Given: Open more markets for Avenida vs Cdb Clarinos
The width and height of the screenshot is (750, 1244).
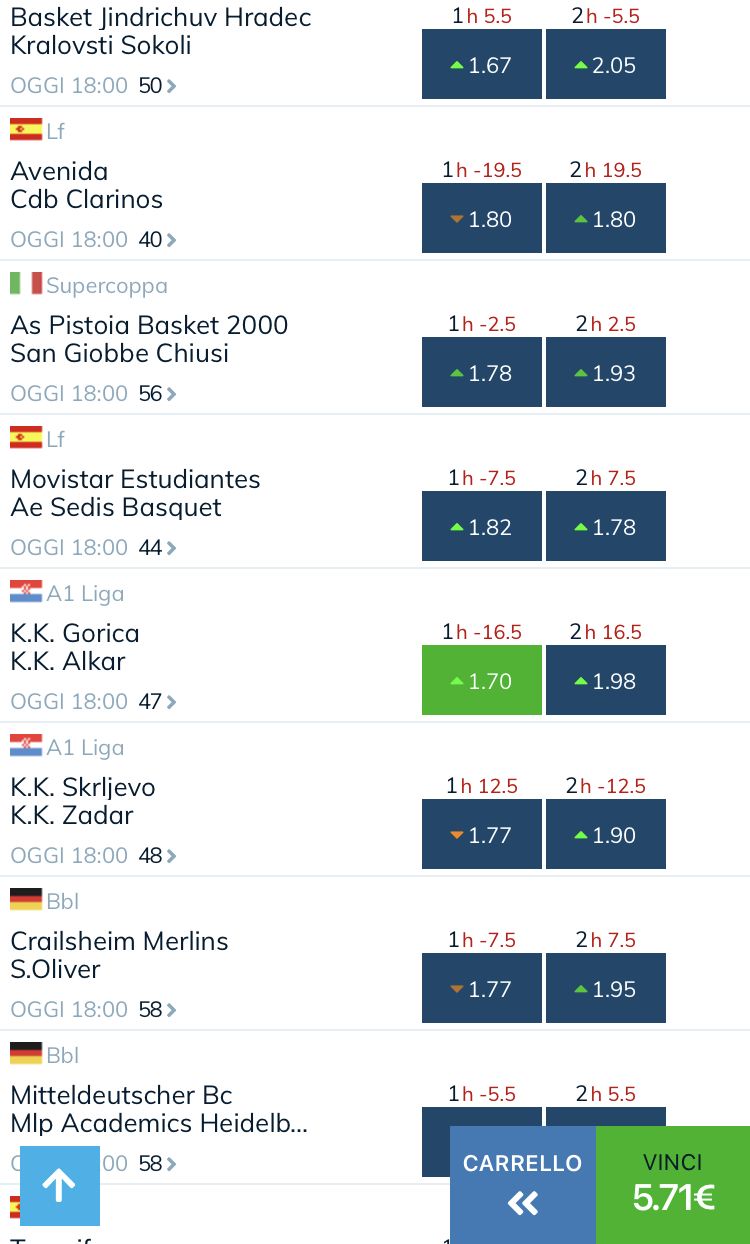Looking at the screenshot, I should coord(158,240).
